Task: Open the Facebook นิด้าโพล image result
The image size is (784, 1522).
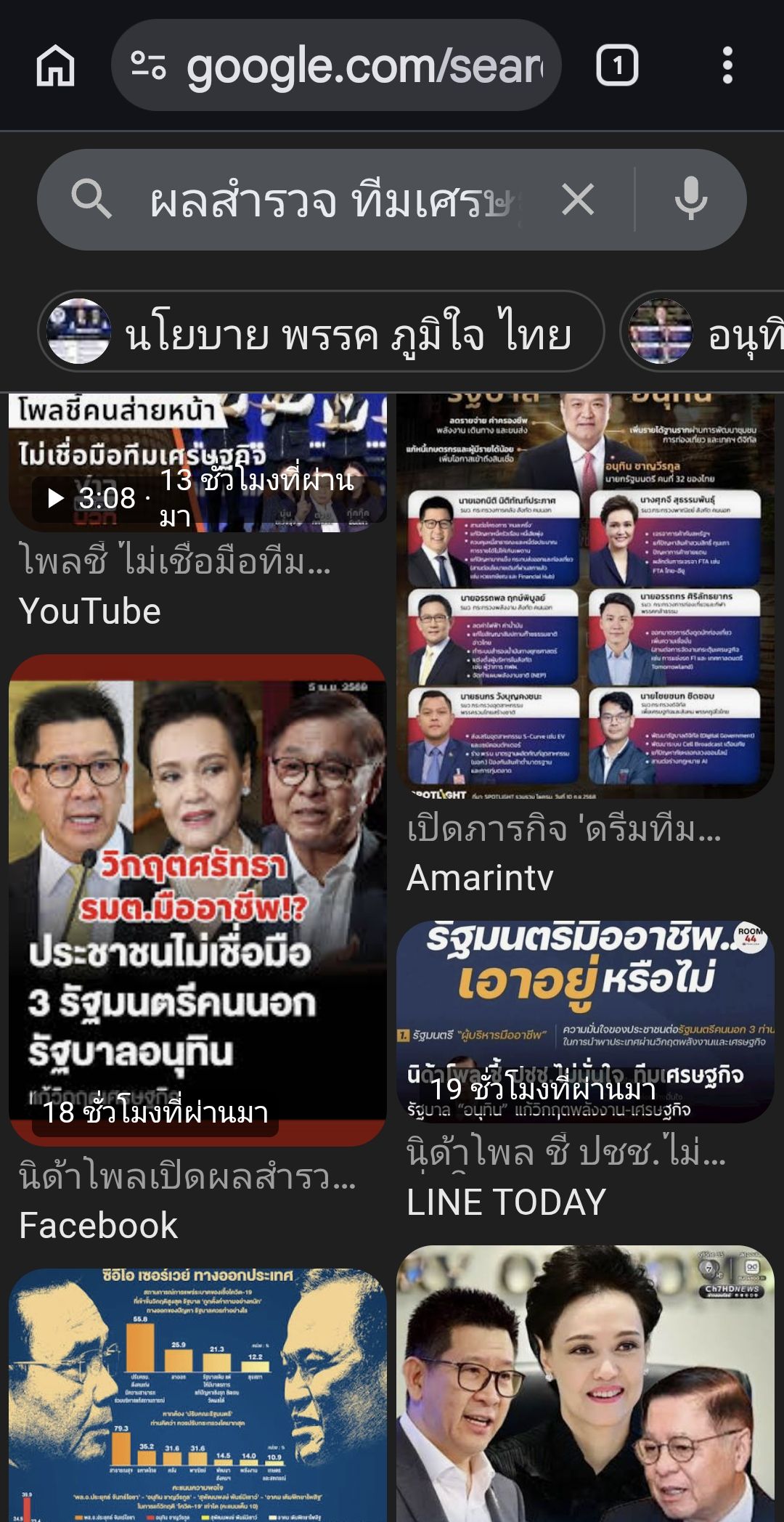Action: click(x=197, y=900)
